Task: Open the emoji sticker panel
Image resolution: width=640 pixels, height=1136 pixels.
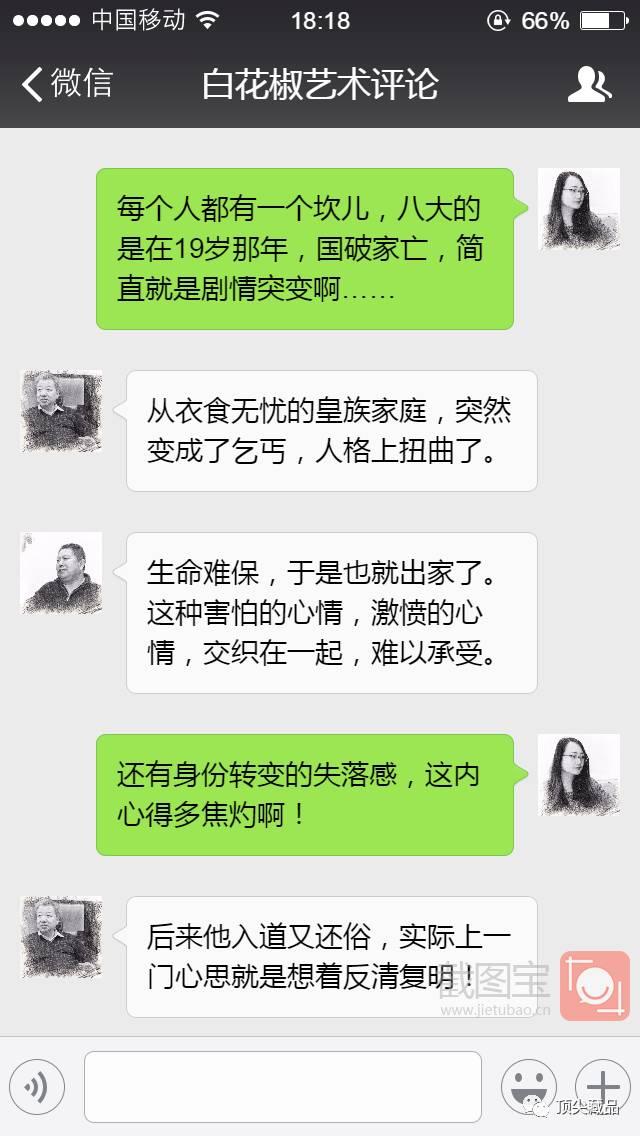Action: pos(528,1087)
